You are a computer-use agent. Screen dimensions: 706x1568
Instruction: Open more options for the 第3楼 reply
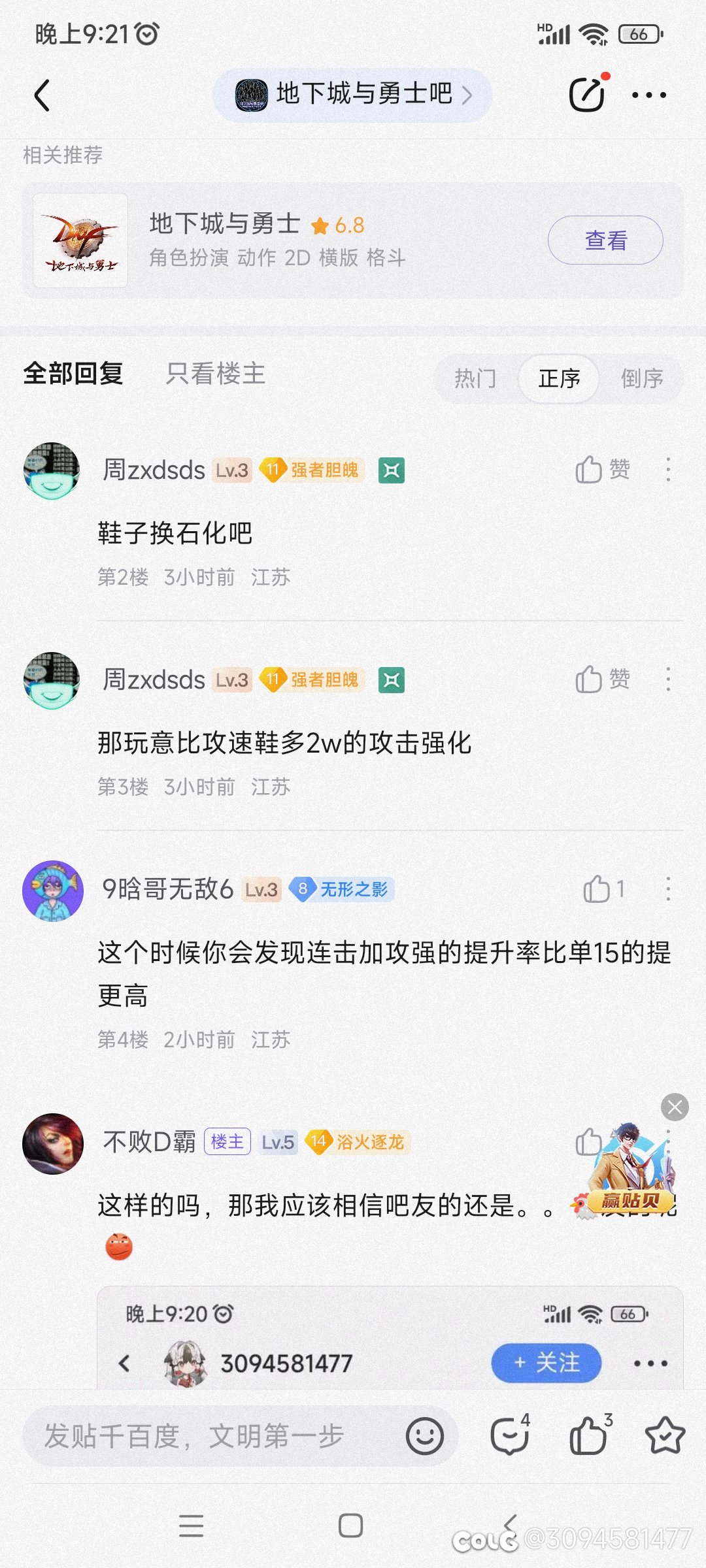click(667, 679)
